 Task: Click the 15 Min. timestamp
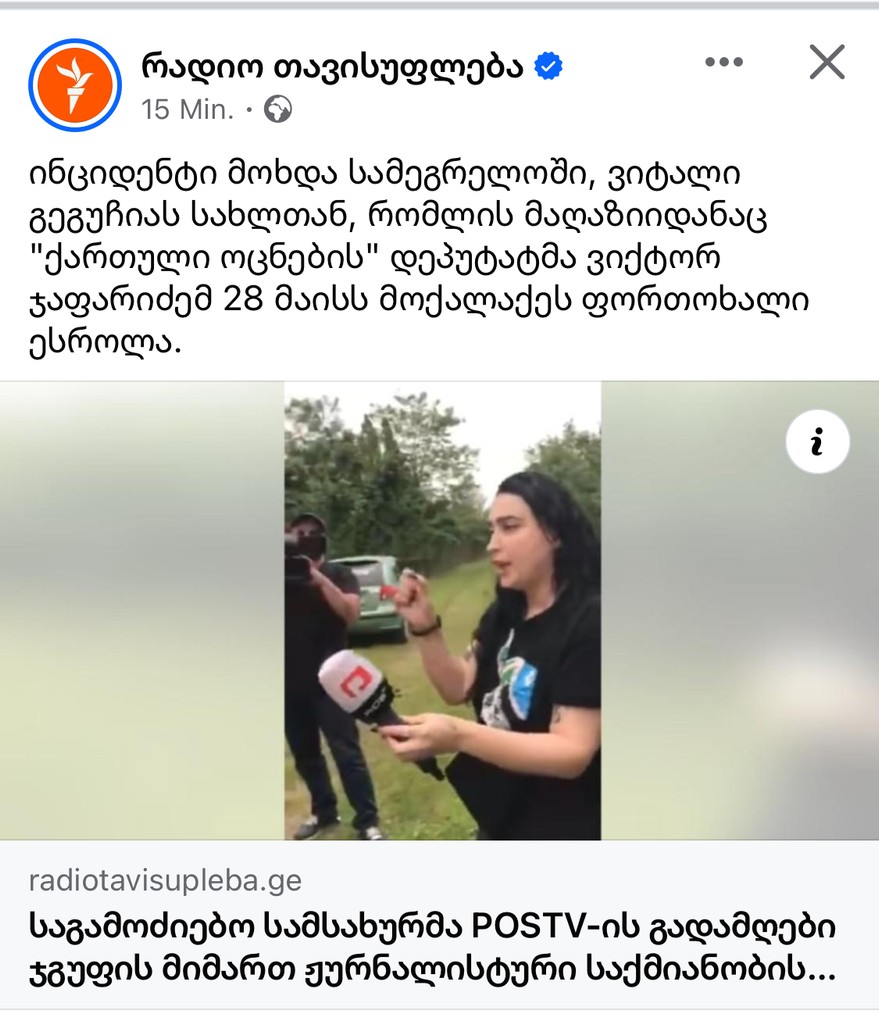180,106
